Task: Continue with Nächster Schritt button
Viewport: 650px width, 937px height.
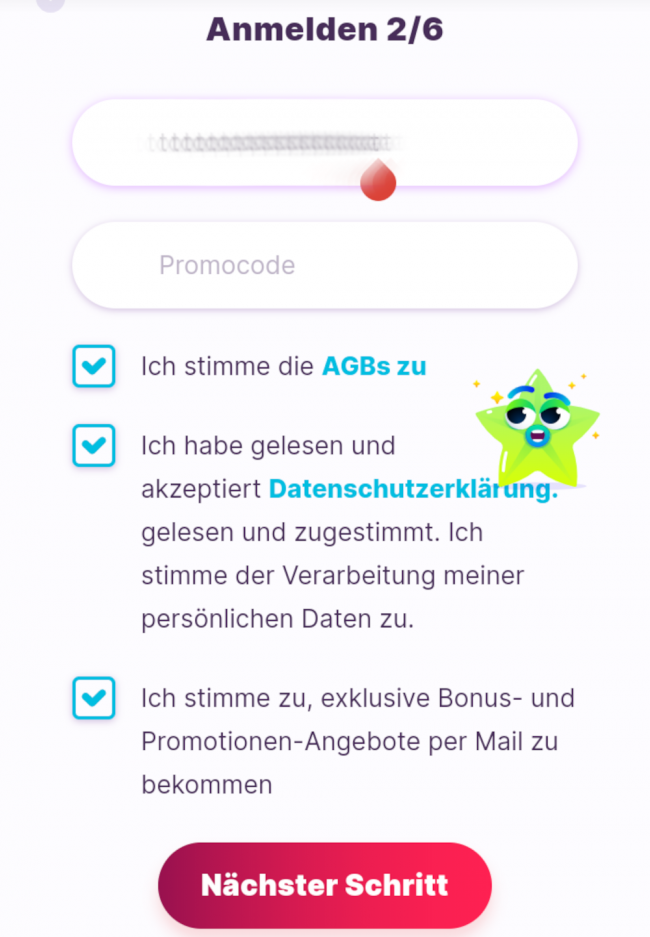Action: point(324,885)
